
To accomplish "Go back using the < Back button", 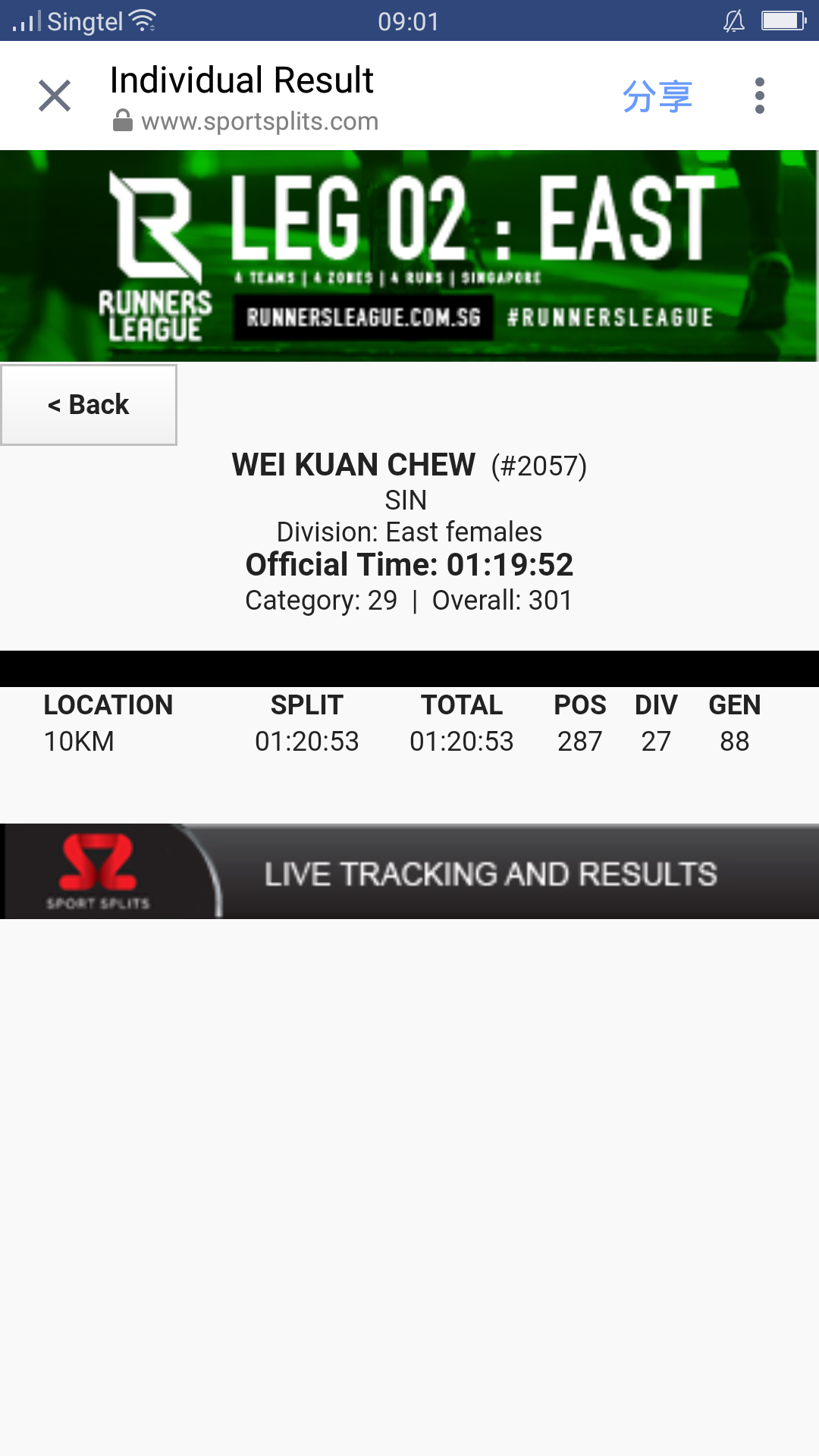I will point(89,405).
